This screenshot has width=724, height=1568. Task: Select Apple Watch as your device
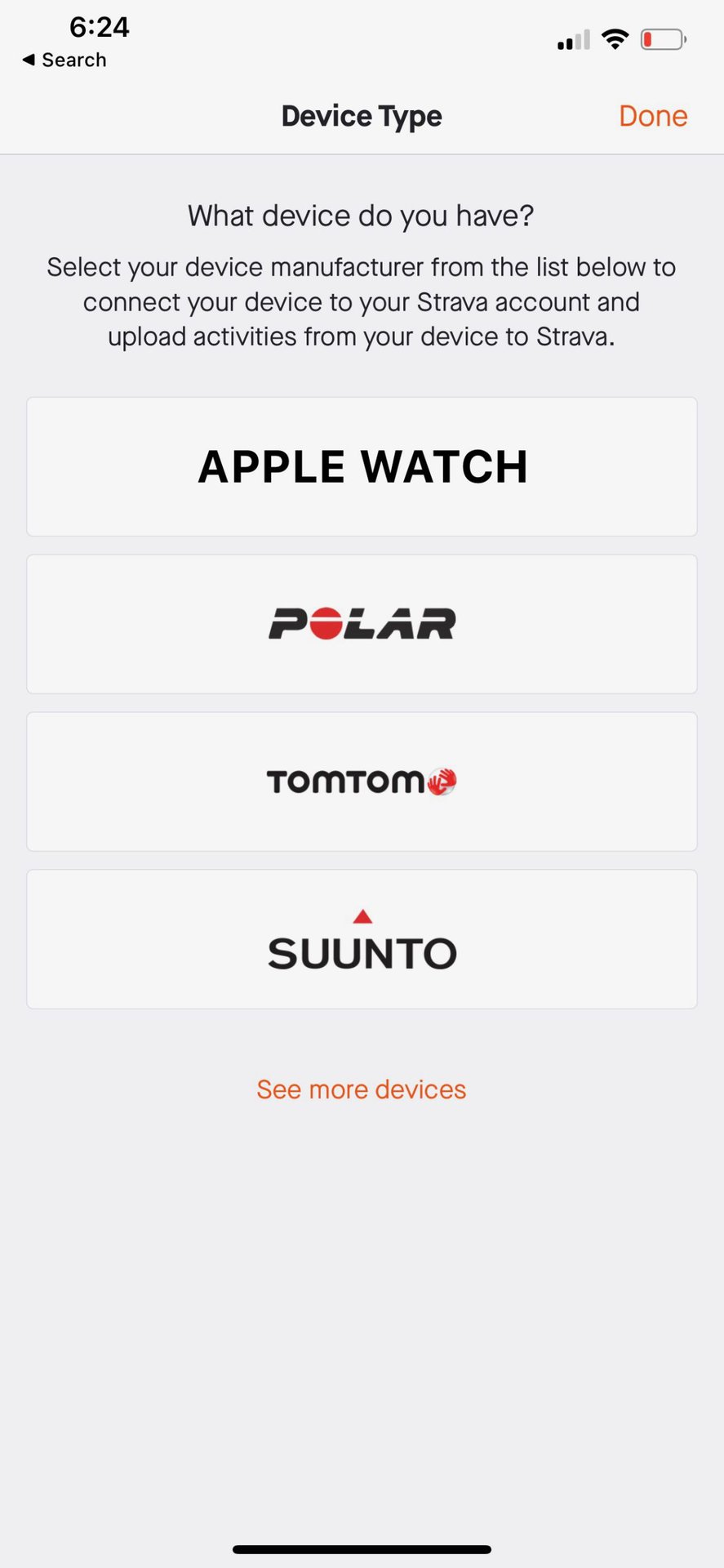click(362, 467)
